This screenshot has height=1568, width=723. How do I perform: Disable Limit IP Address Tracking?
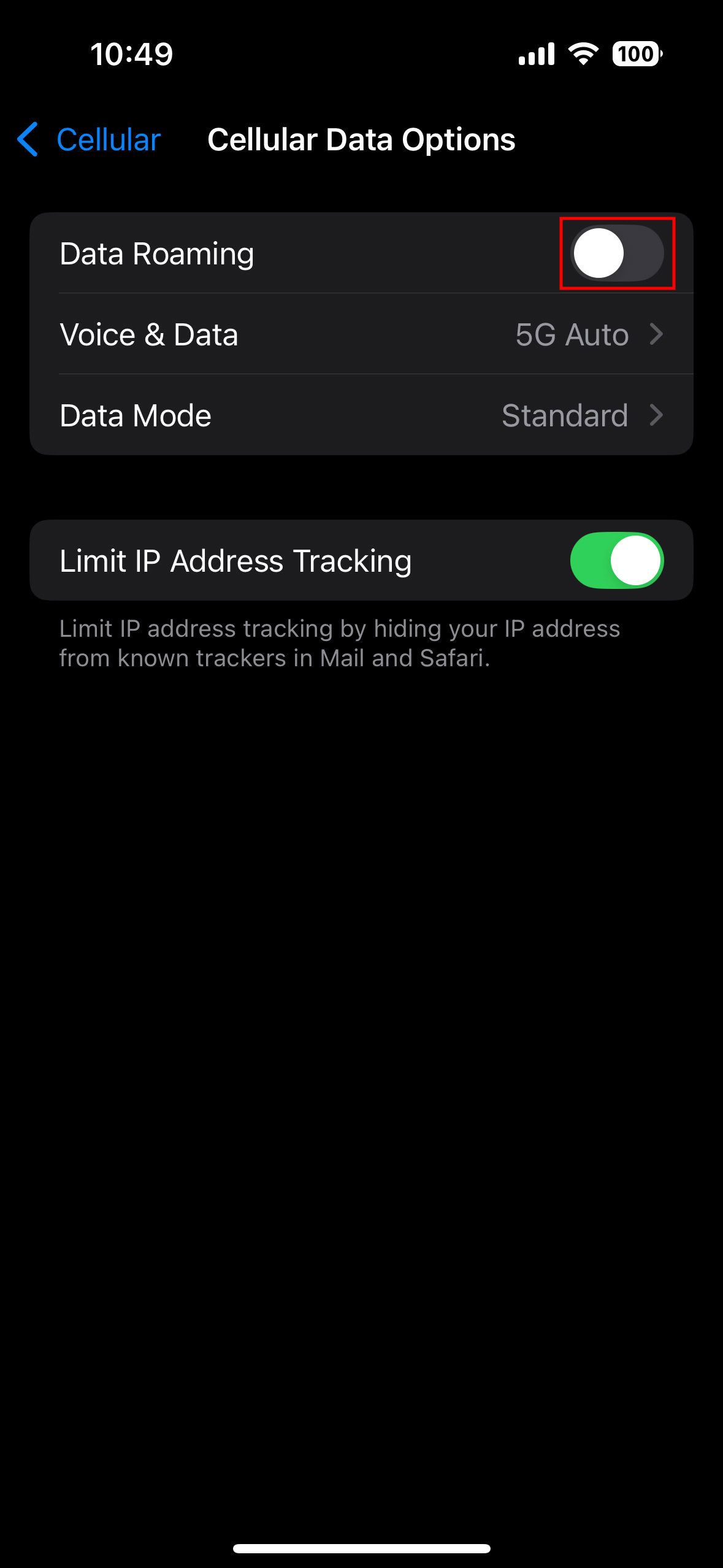point(616,560)
